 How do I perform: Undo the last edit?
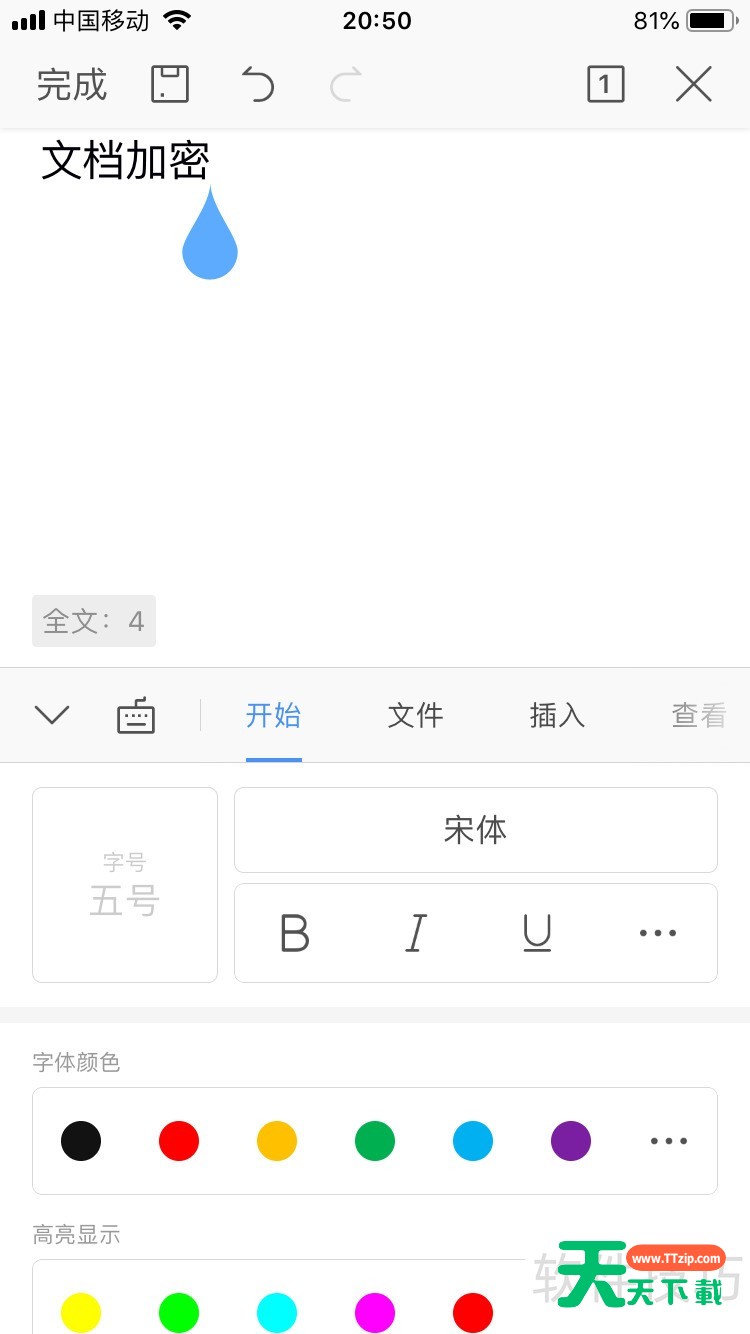point(258,85)
